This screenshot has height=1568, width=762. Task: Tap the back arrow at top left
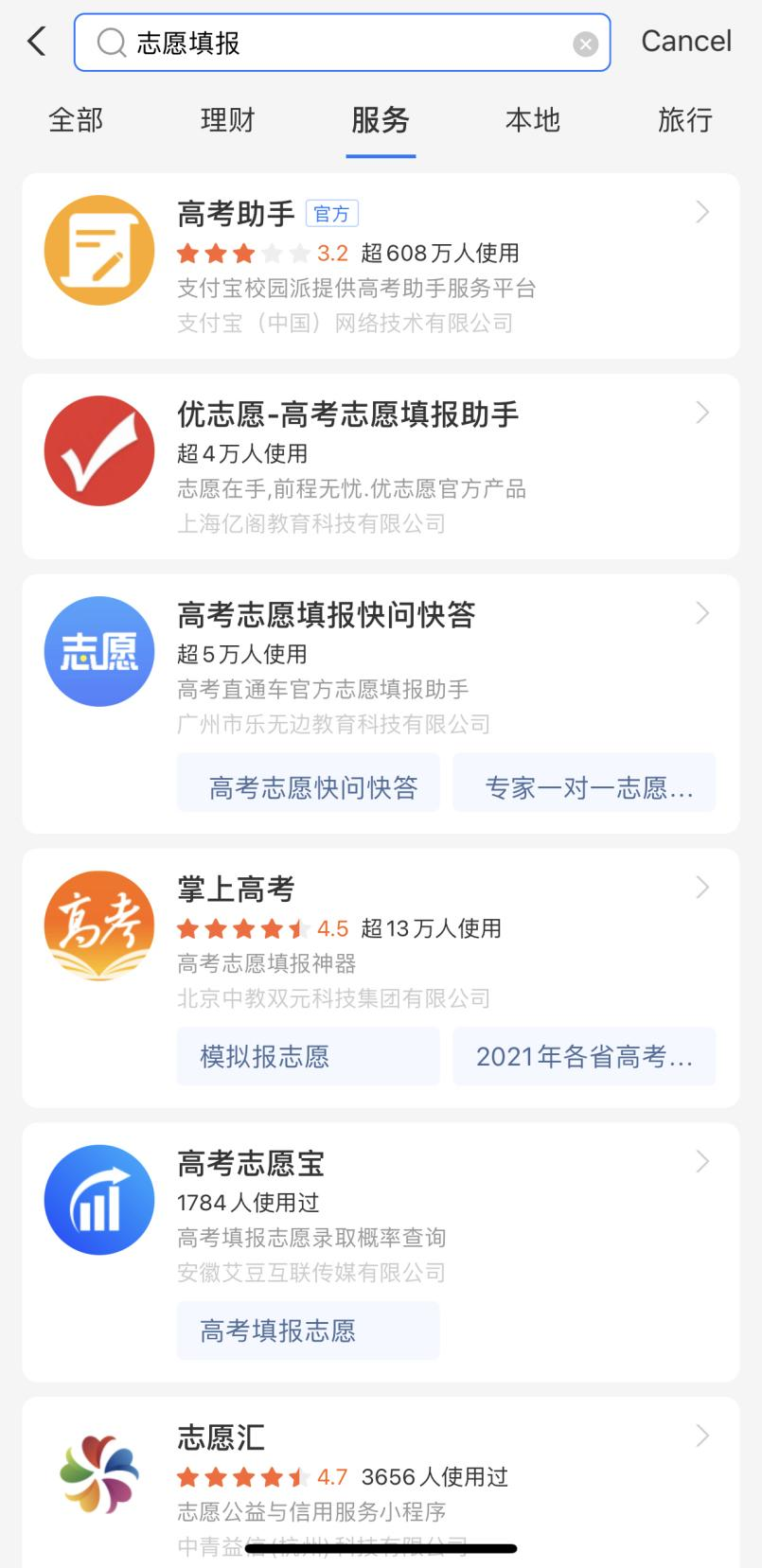[35, 41]
